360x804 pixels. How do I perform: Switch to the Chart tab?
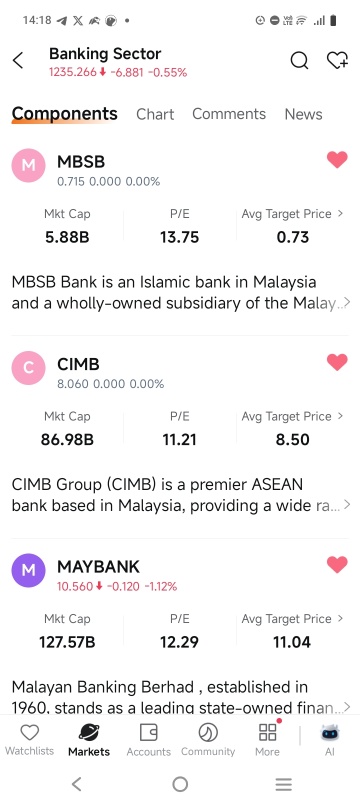click(155, 114)
